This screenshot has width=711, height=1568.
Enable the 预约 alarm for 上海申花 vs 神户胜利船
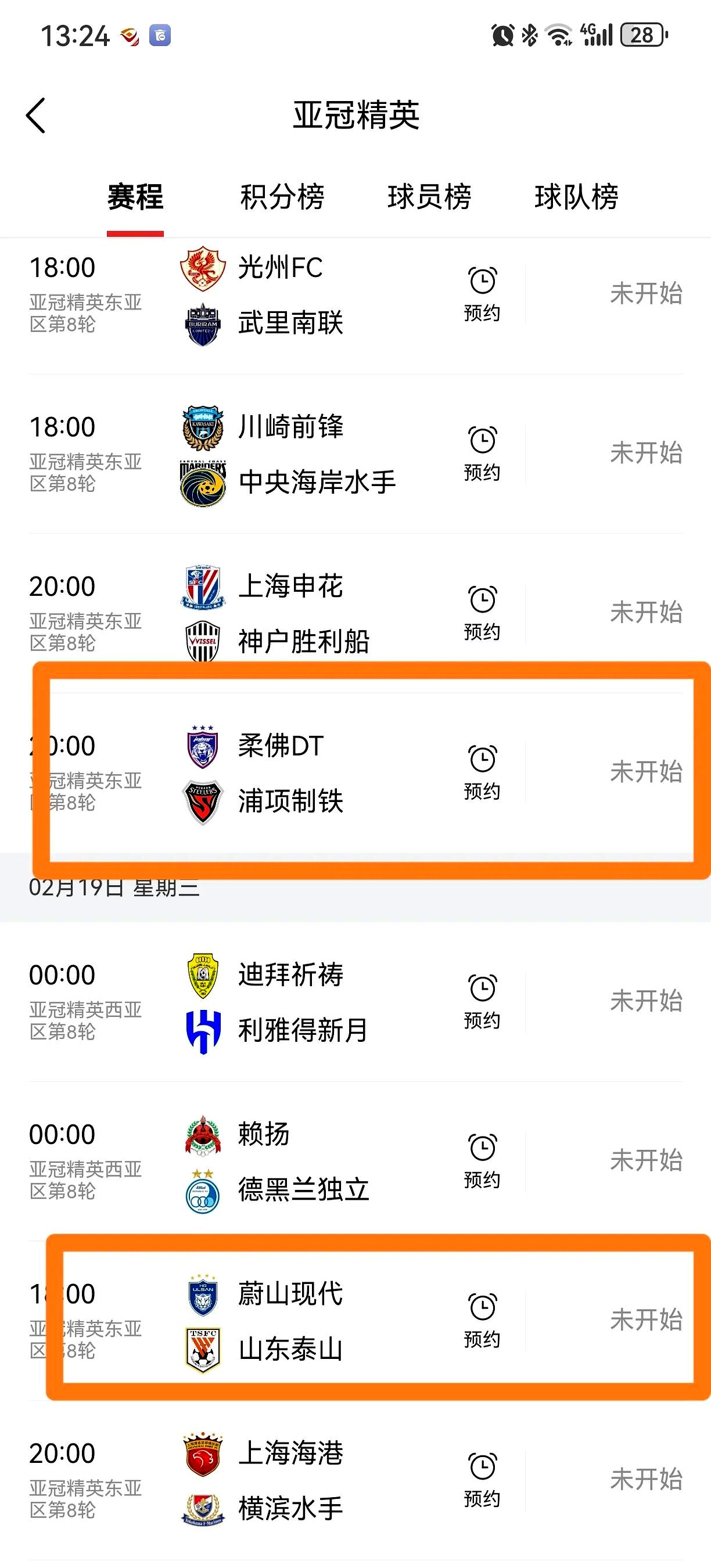(x=482, y=610)
